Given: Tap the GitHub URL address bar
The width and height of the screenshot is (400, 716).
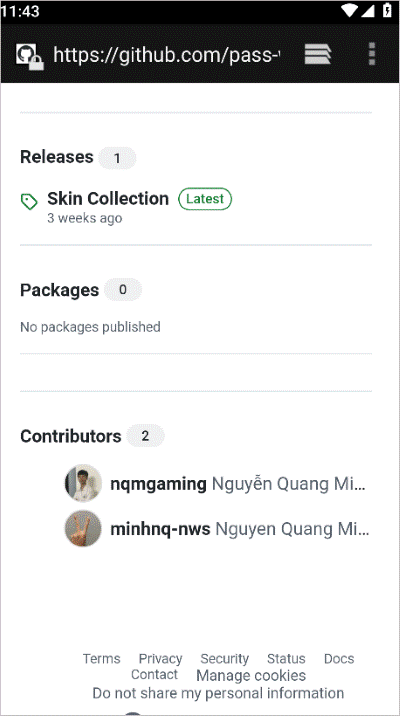Looking at the screenshot, I should (x=166, y=55).
